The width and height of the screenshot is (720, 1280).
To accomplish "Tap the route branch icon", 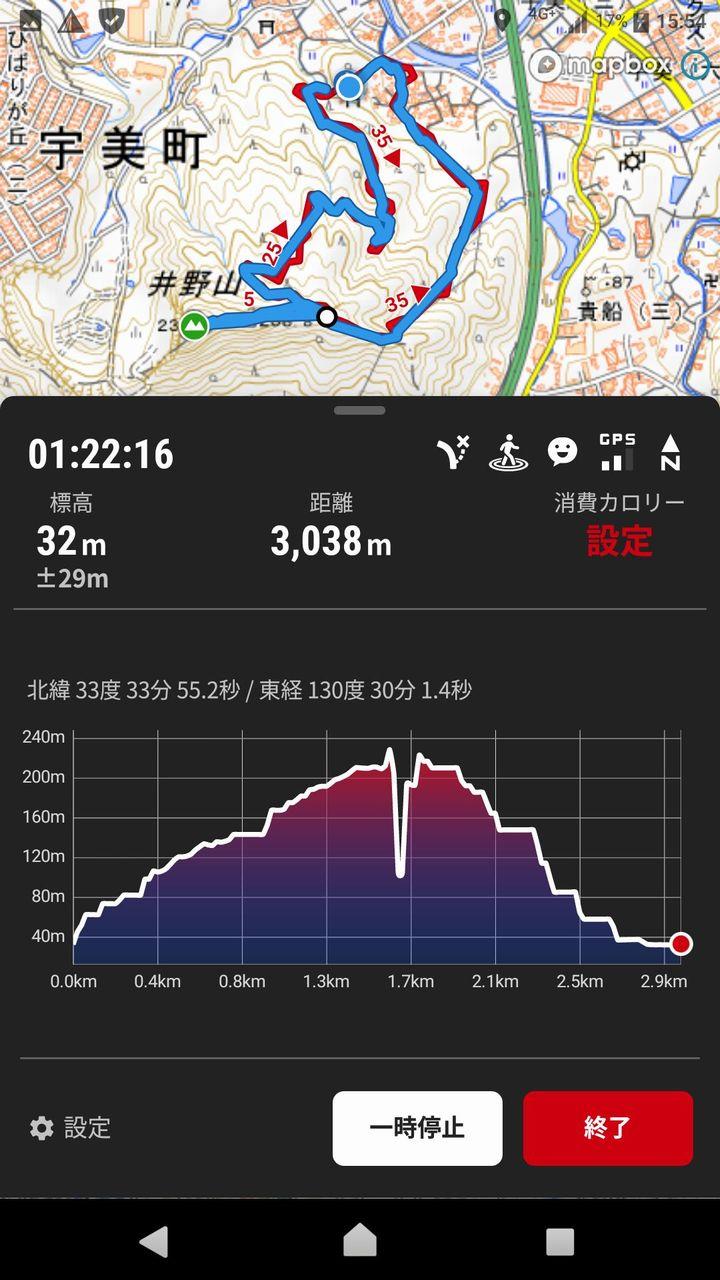I will click(x=453, y=453).
